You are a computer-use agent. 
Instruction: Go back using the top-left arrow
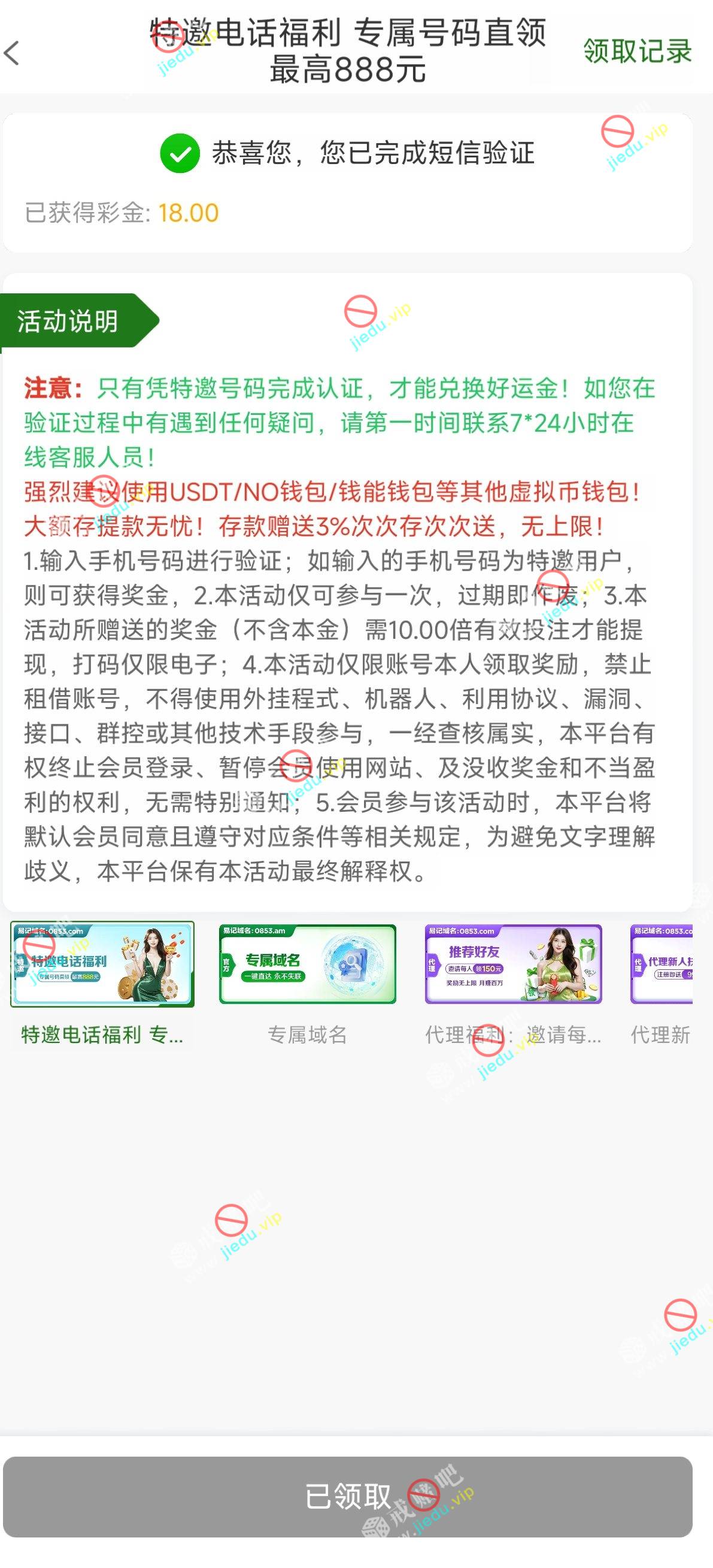click(12, 52)
